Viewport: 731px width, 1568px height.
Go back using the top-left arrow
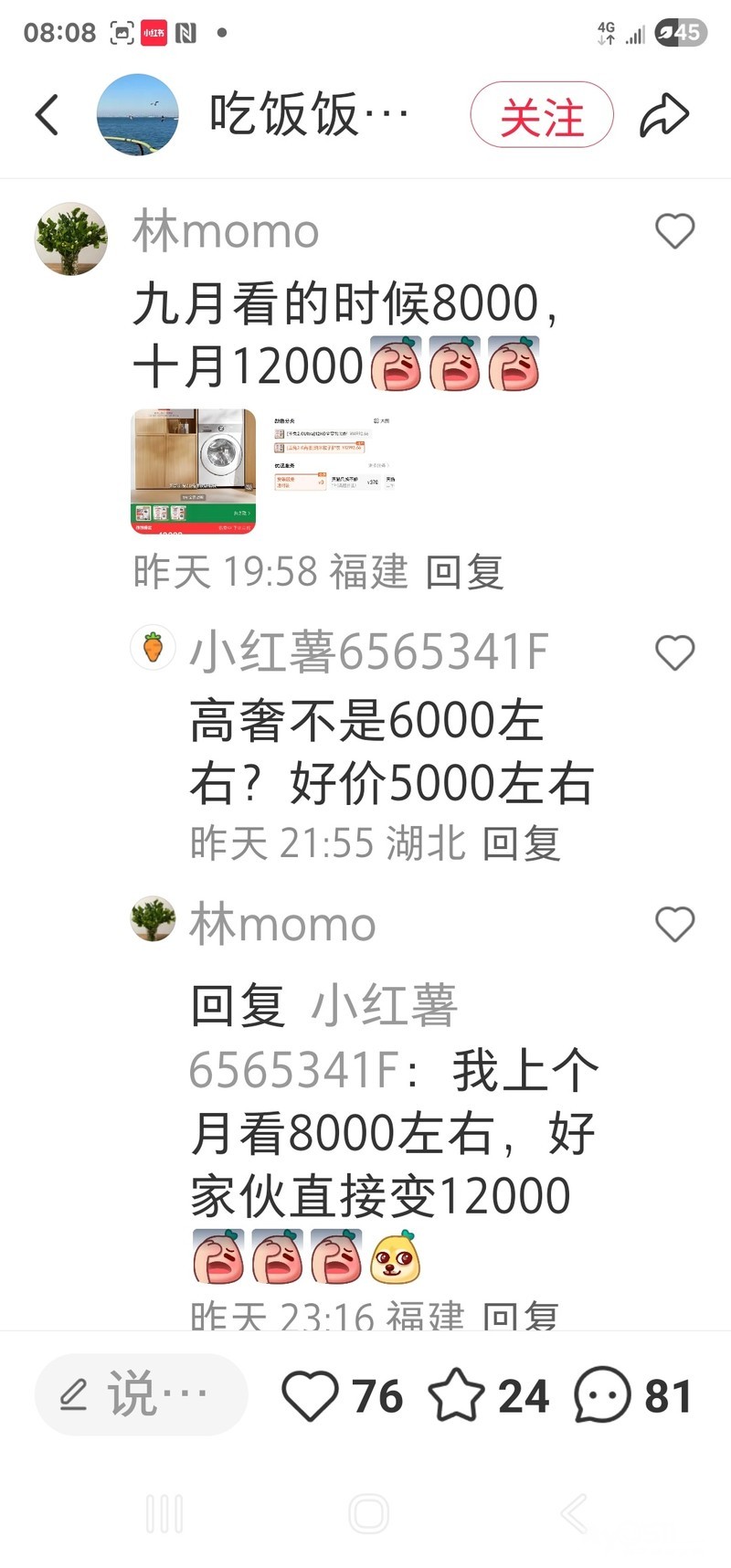pyautogui.click(x=48, y=115)
